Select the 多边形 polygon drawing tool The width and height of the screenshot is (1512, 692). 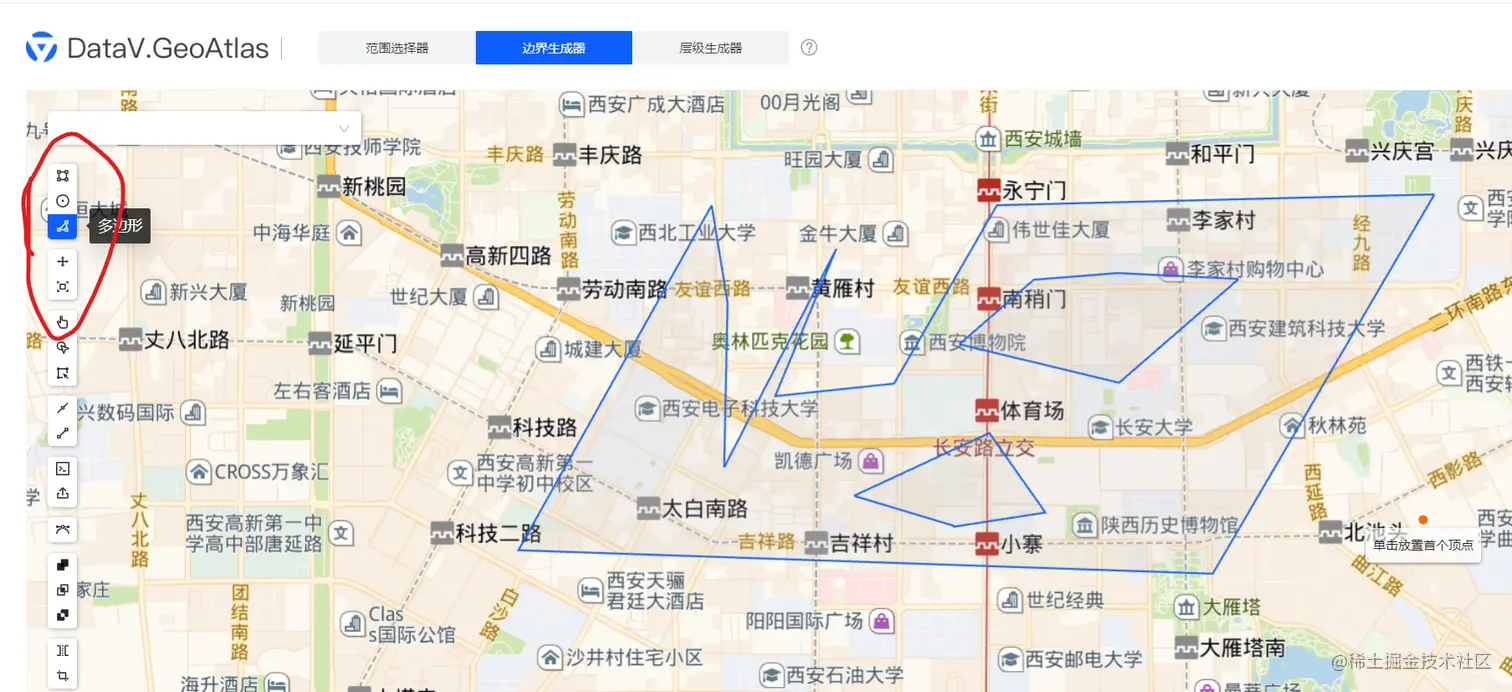coord(63,227)
